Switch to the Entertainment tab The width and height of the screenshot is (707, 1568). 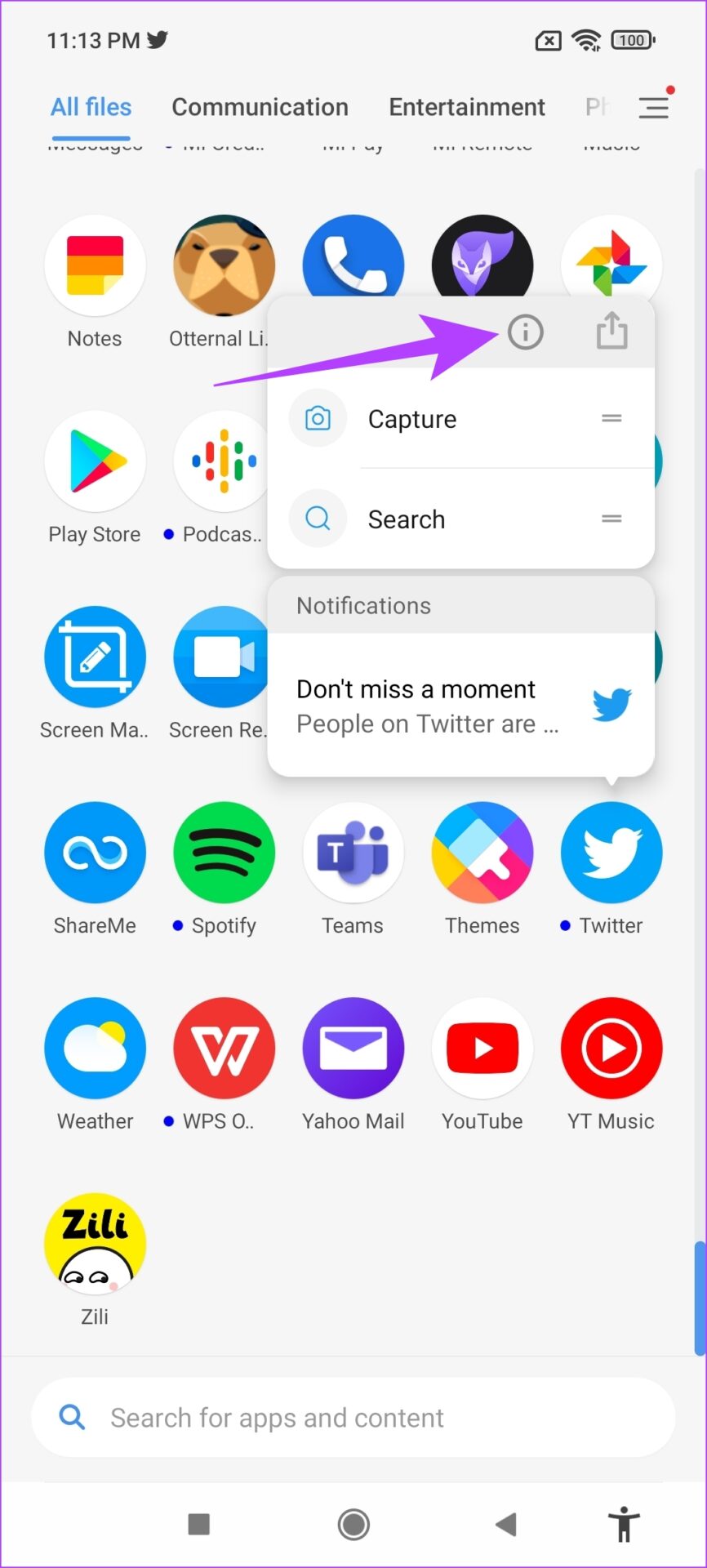coord(467,107)
